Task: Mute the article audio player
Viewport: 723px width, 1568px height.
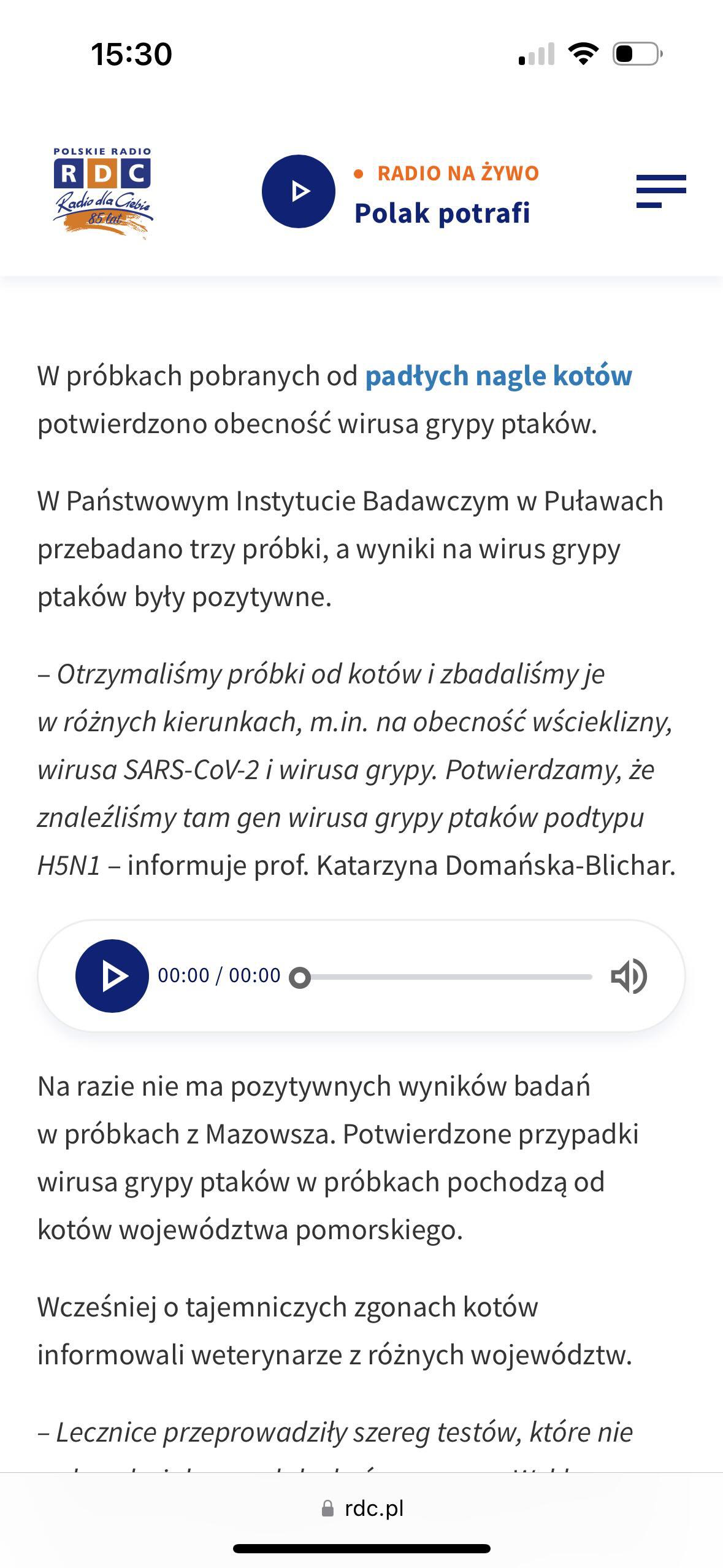Action: coord(629,975)
